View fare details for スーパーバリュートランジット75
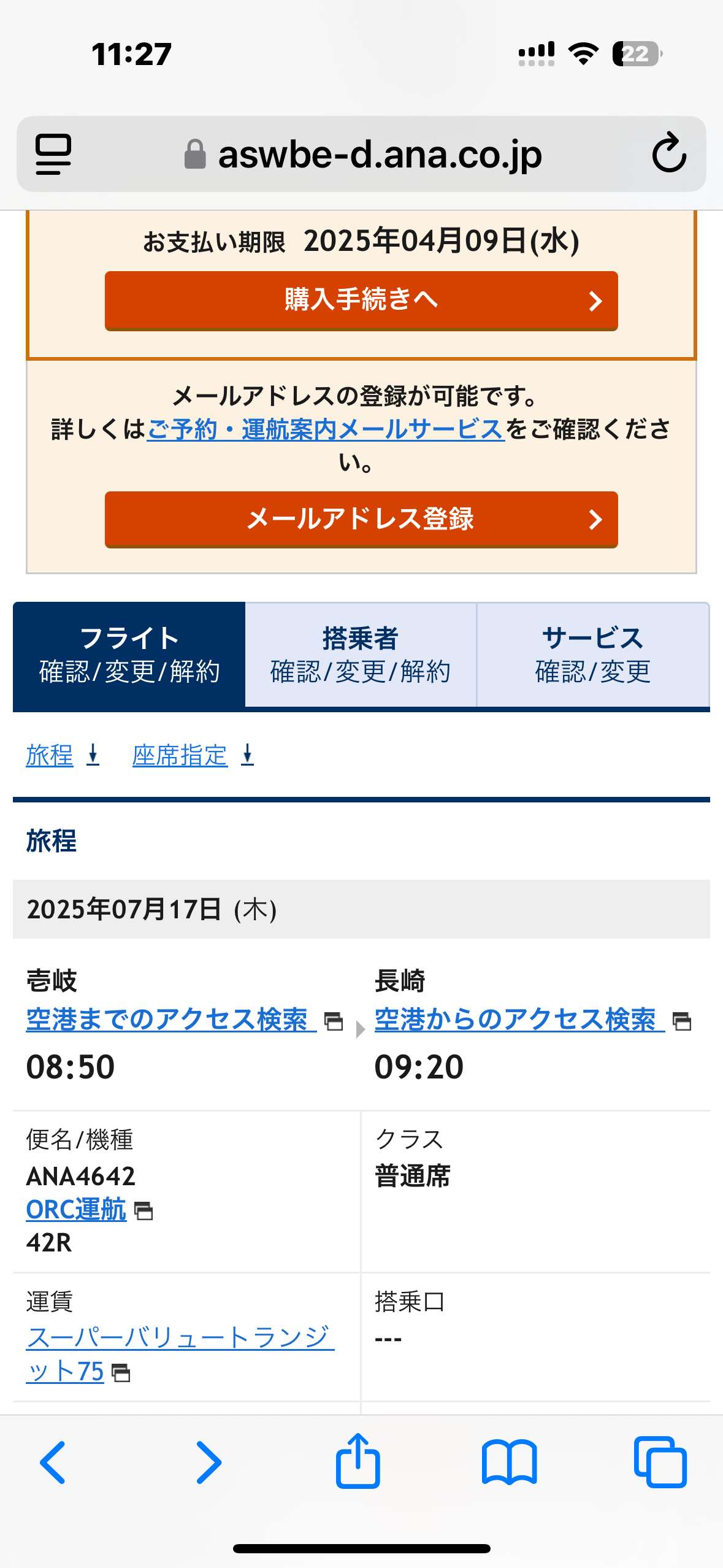Image resolution: width=723 pixels, height=1568 pixels. 180,1354
